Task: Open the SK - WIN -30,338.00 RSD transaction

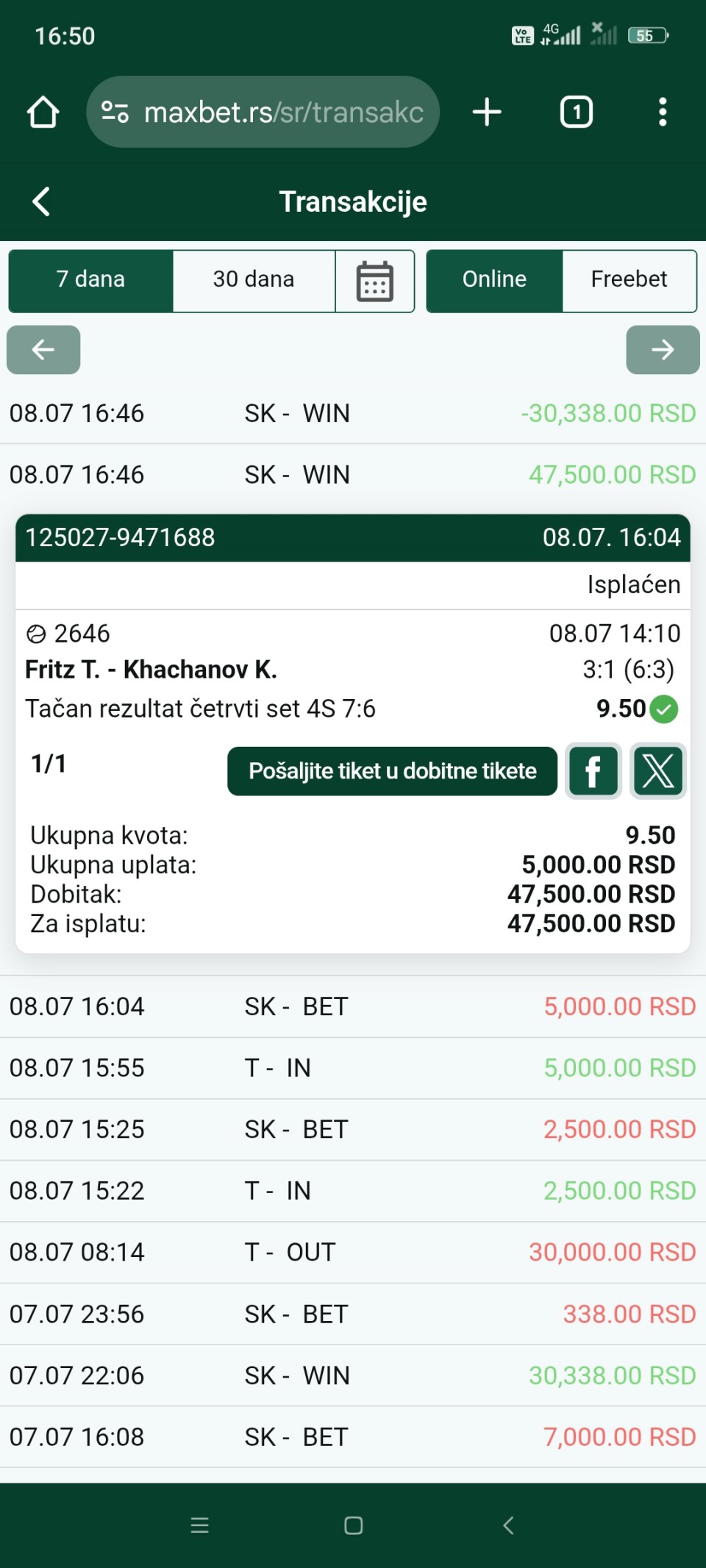Action: [x=353, y=413]
